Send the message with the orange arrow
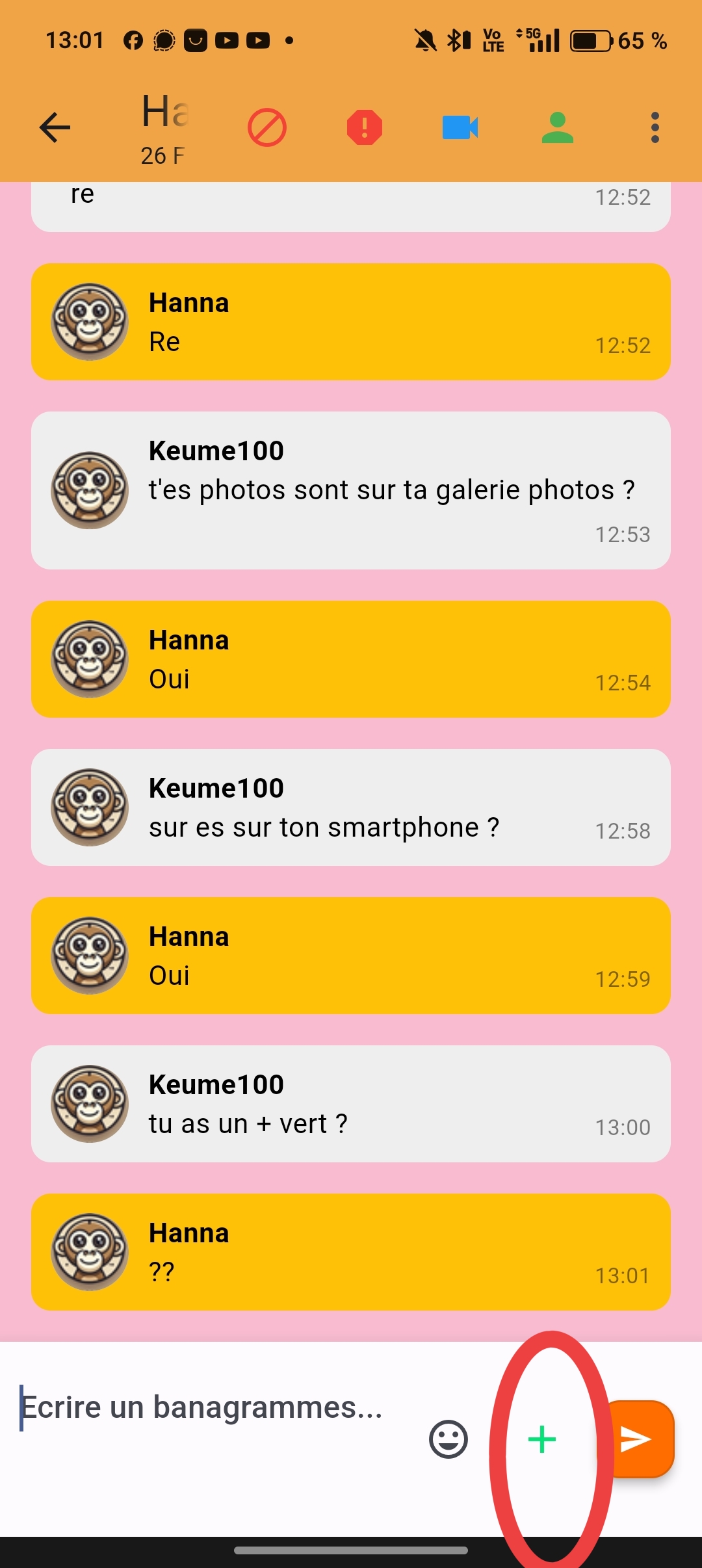The width and height of the screenshot is (702, 1568). tap(637, 1439)
